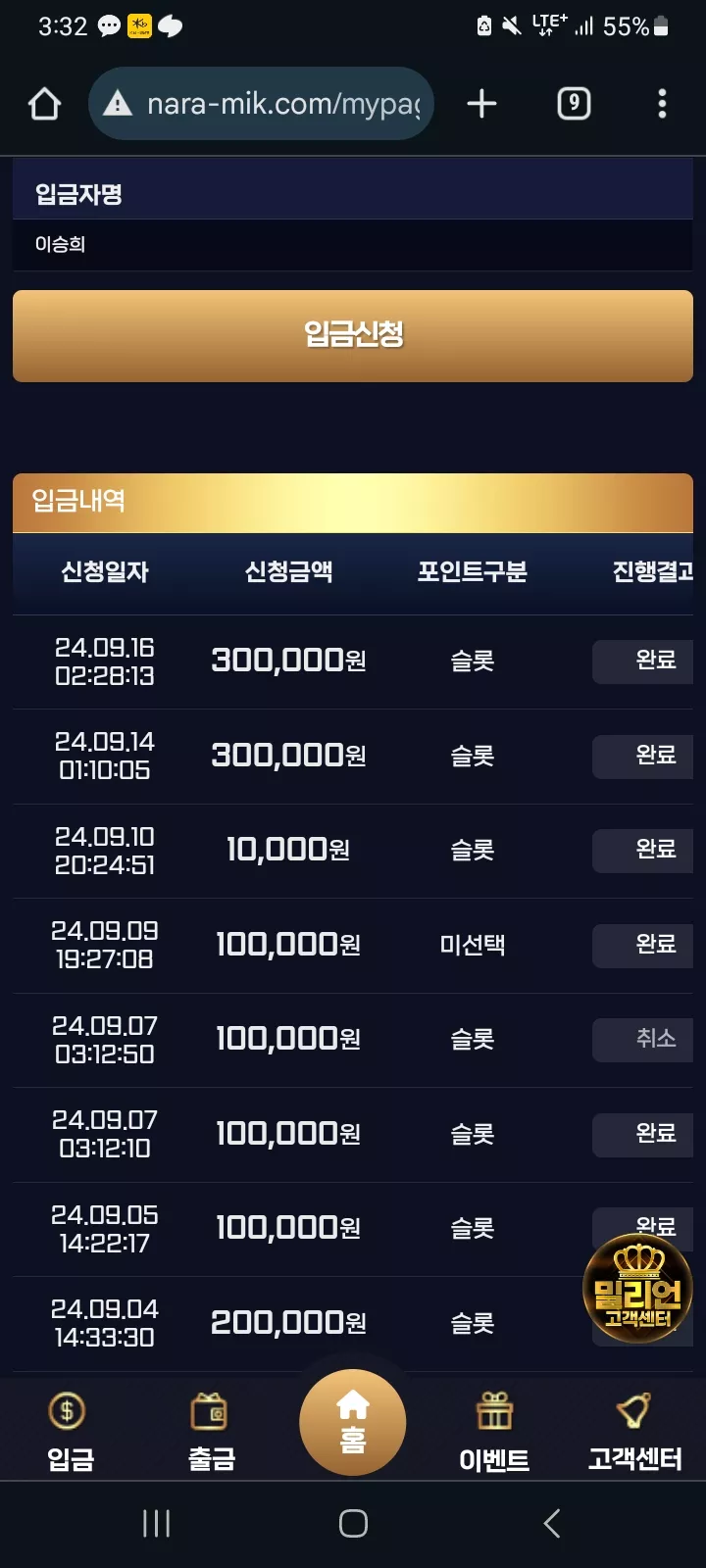Go to the 입금 deposit tab

tap(70, 1433)
